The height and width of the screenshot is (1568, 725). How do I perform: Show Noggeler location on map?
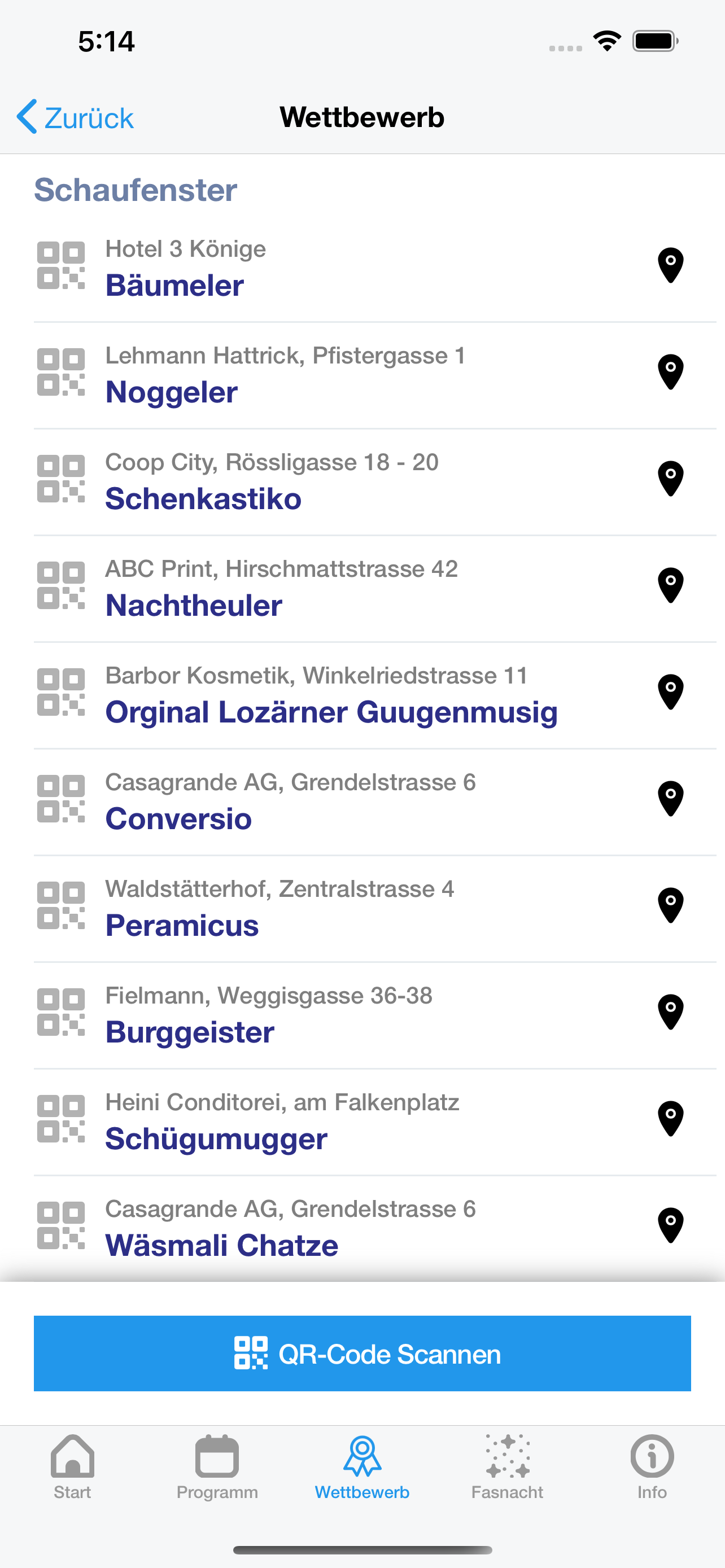(x=671, y=372)
